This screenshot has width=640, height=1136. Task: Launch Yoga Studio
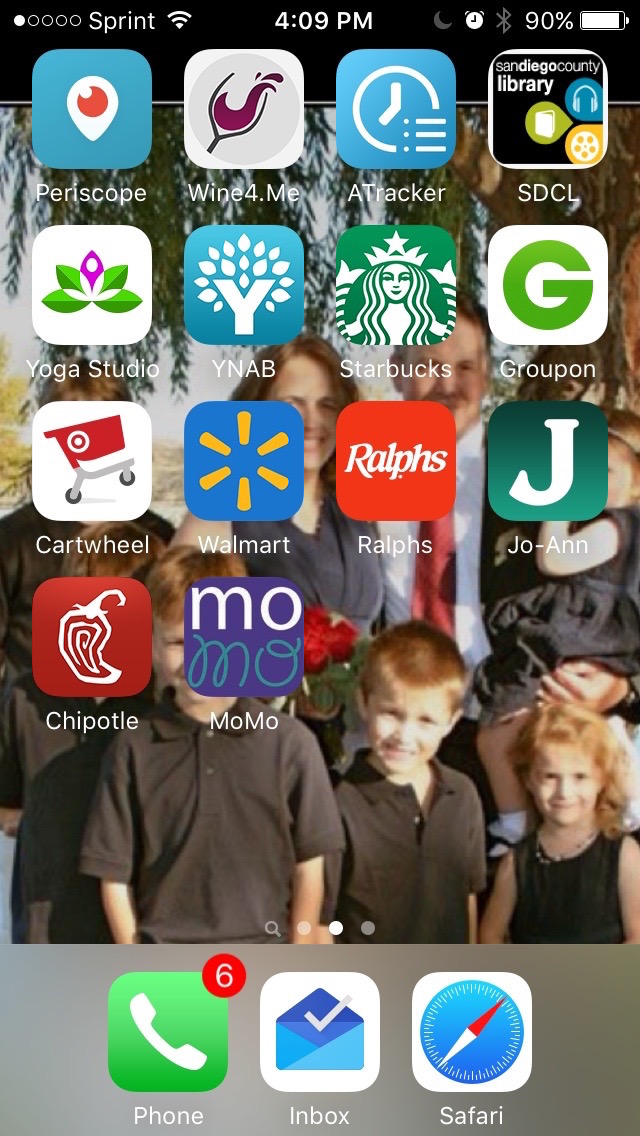(92, 285)
